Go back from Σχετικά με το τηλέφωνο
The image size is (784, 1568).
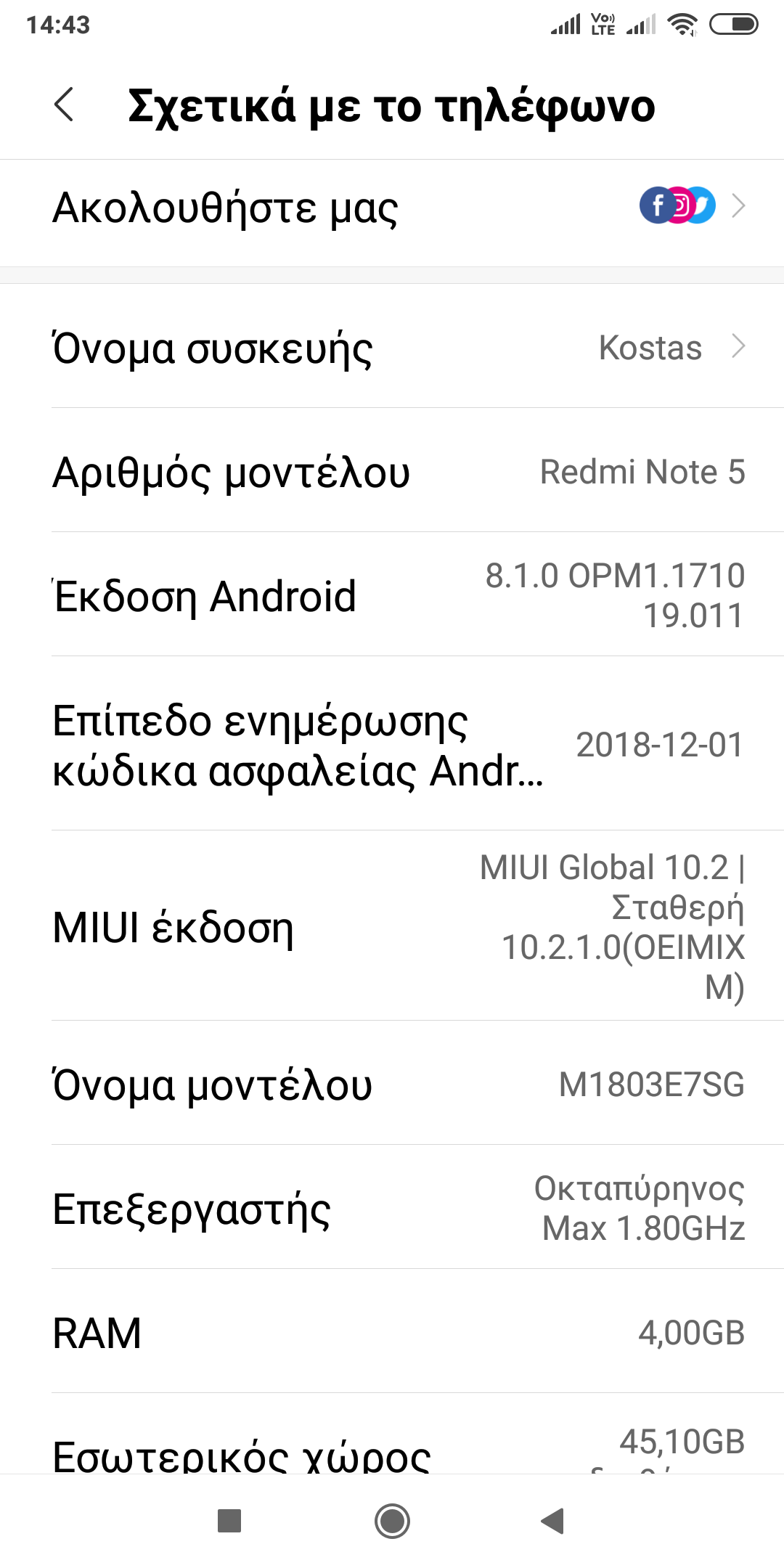pos(65,105)
